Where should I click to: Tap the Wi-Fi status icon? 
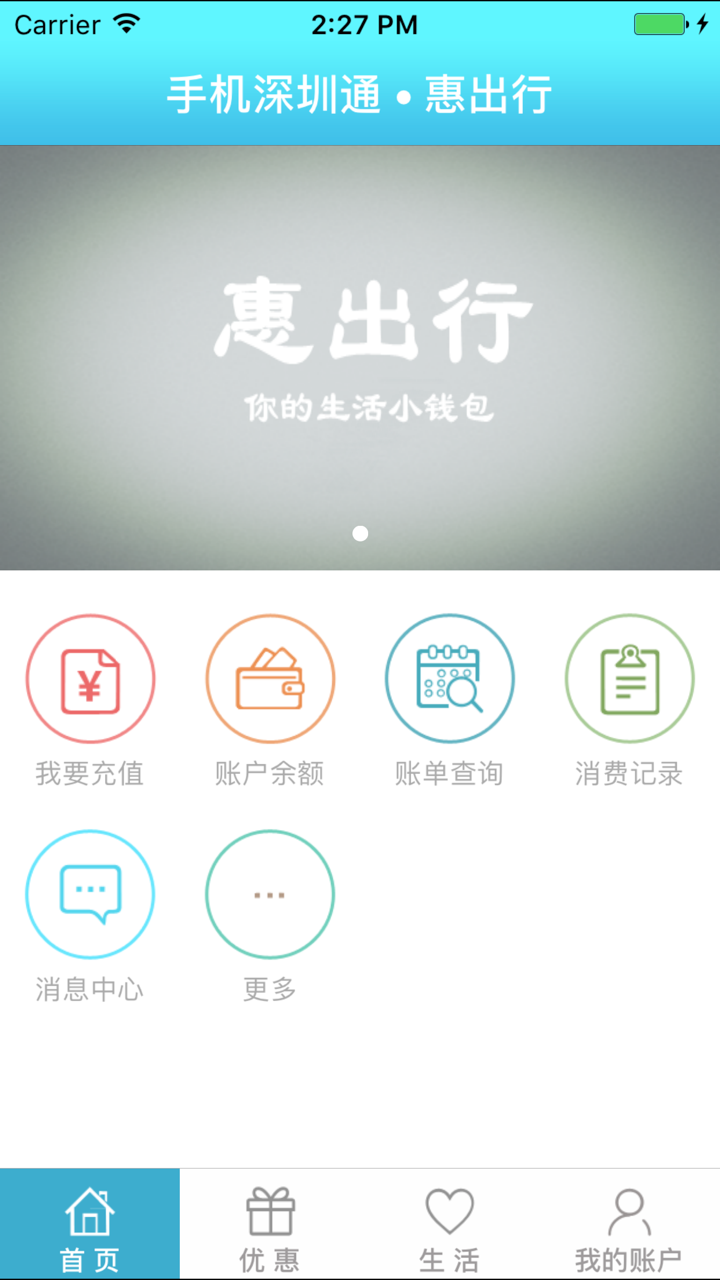coord(126,23)
